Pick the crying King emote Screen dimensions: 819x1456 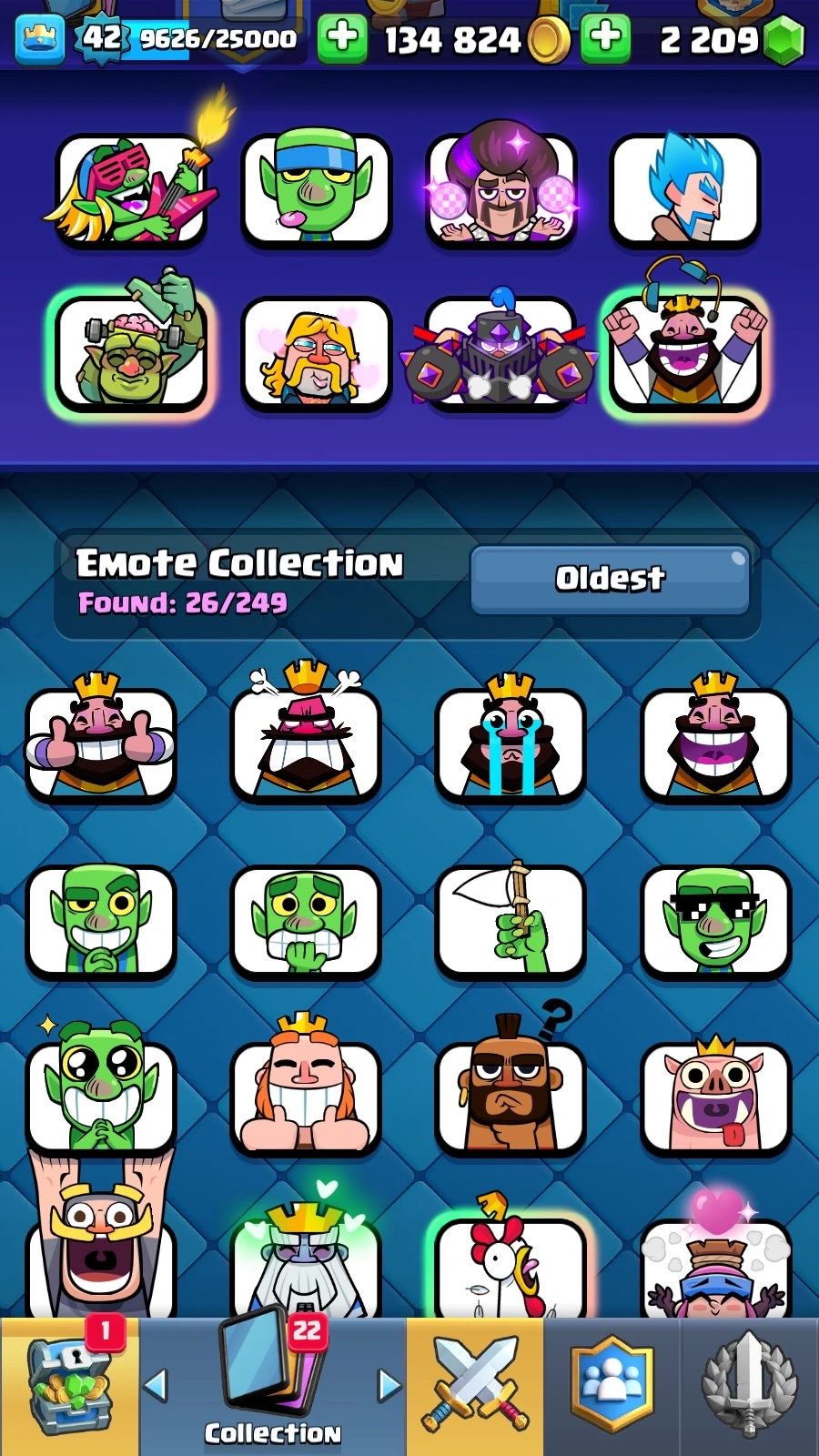(x=510, y=742)
